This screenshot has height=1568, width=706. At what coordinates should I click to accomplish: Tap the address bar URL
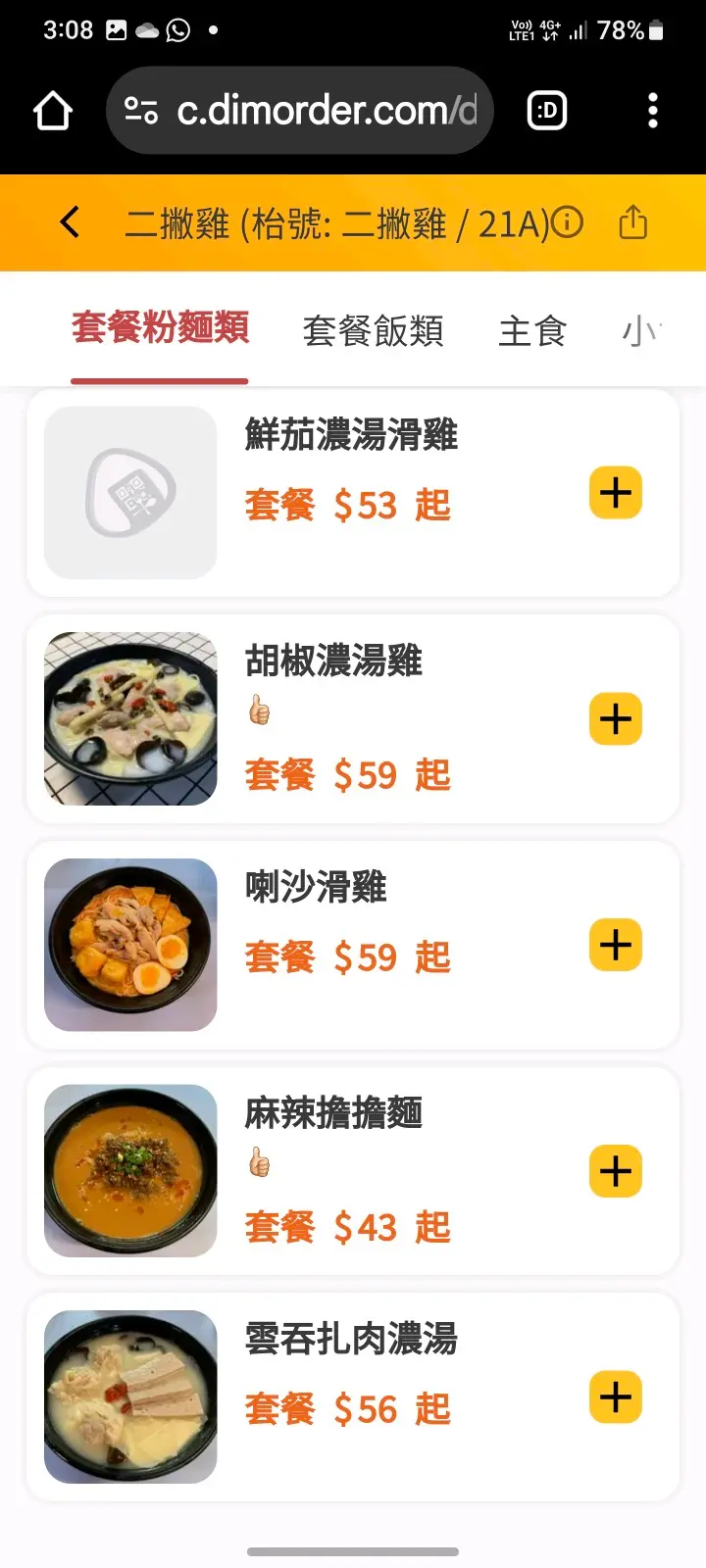click(327, 111)
